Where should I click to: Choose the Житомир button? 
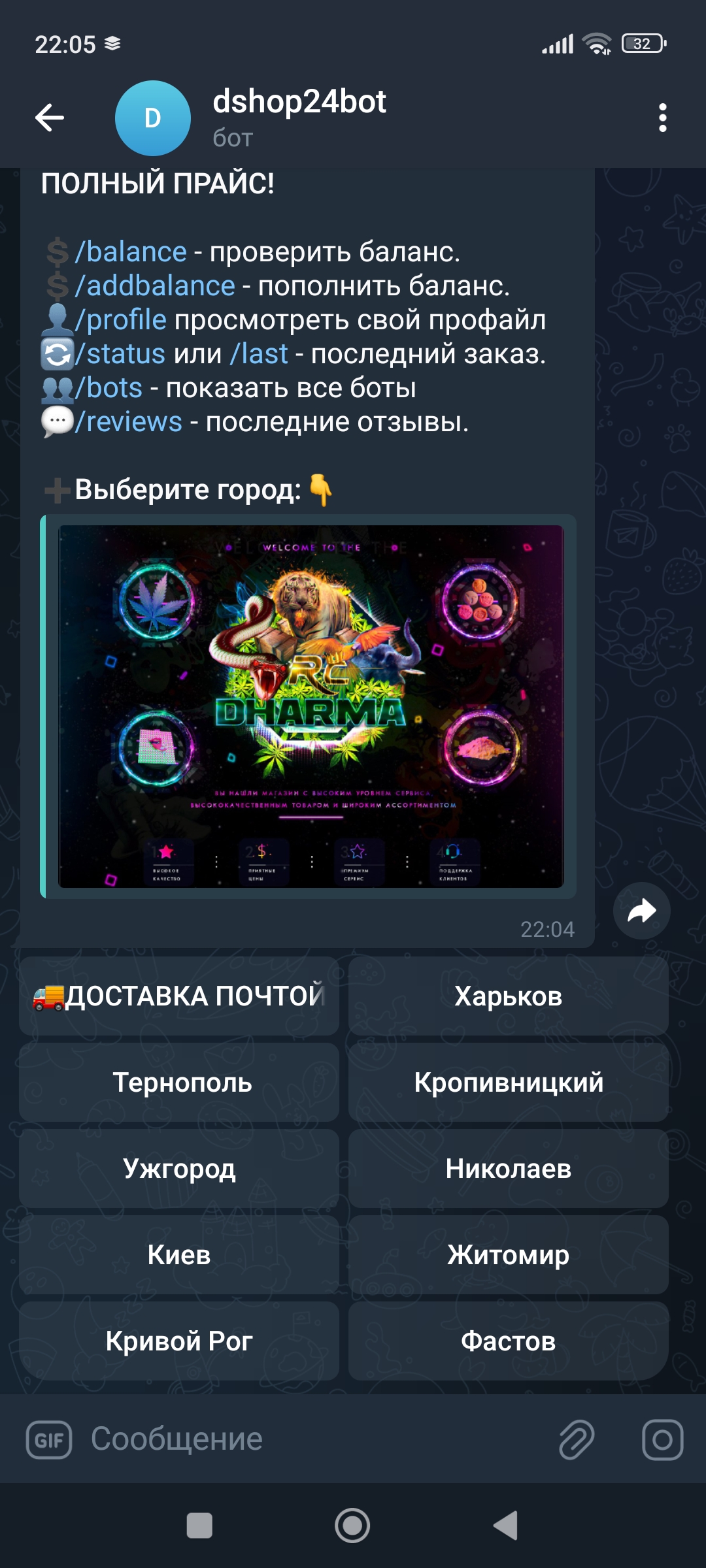point(509,1255)
